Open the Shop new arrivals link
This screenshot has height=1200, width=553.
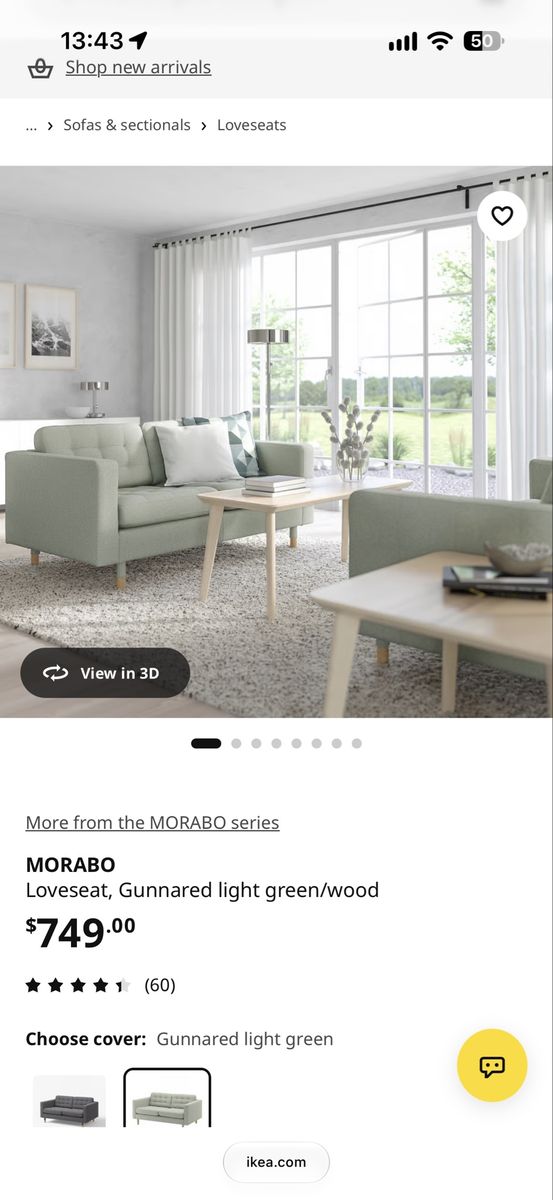click(x=138, y=67)
